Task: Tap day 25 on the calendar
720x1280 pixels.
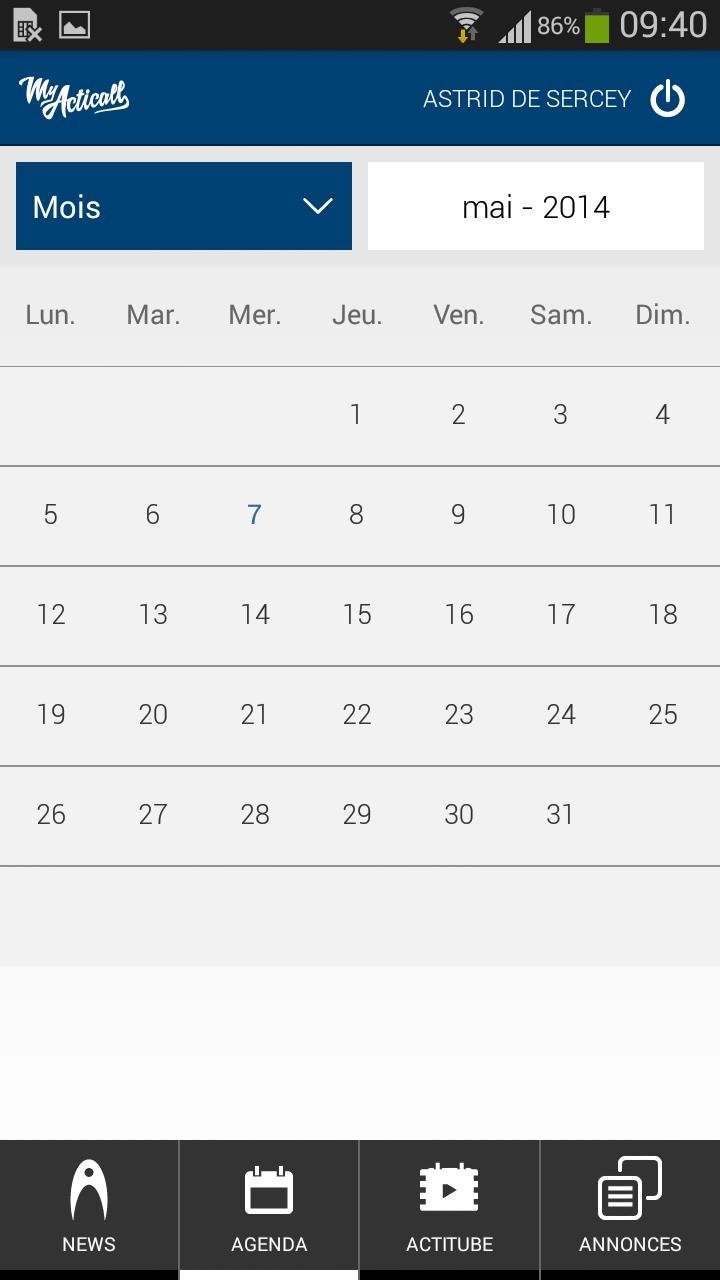Action: point(663,715)
